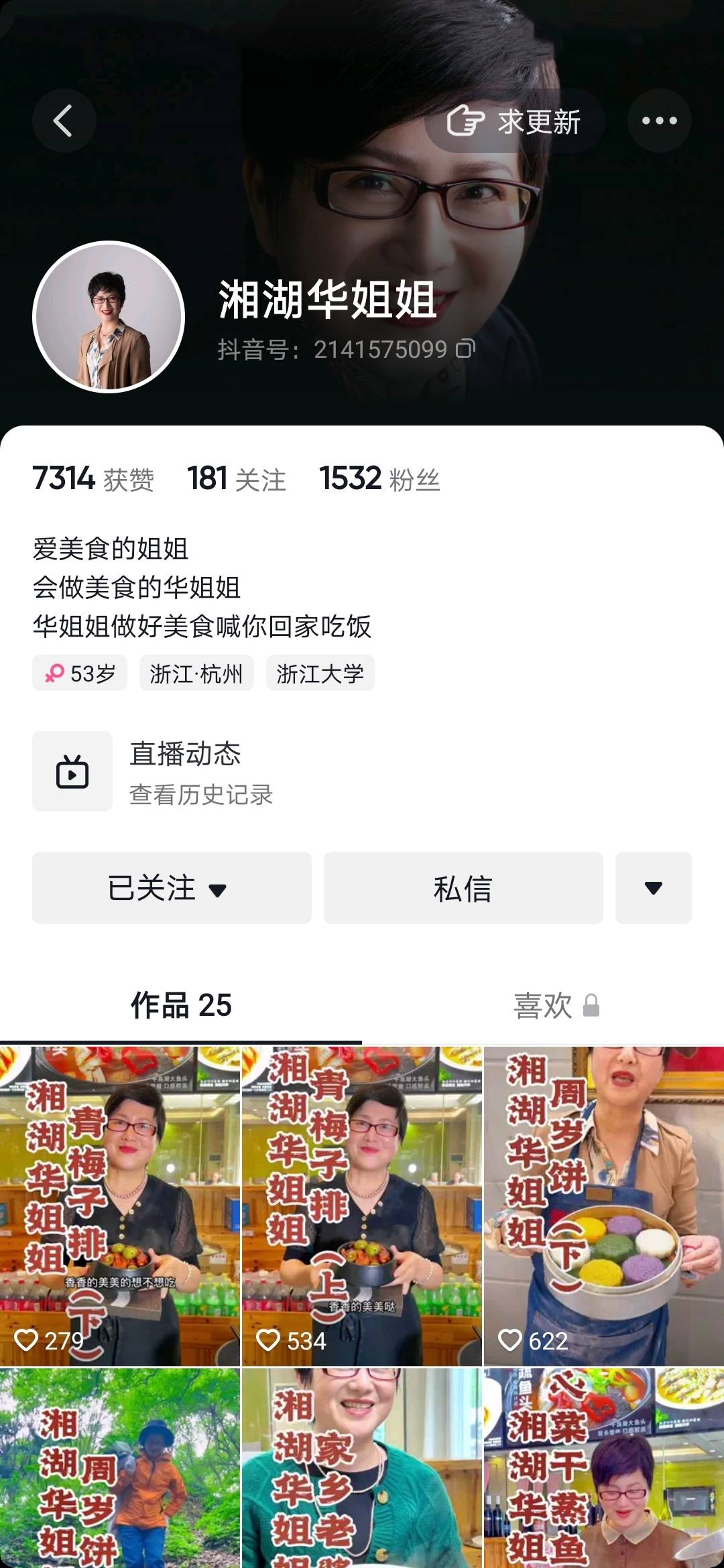Switch to the locked 喜欢 tab
This screenshot has height=1568, width=724.
pos(556,1005)
